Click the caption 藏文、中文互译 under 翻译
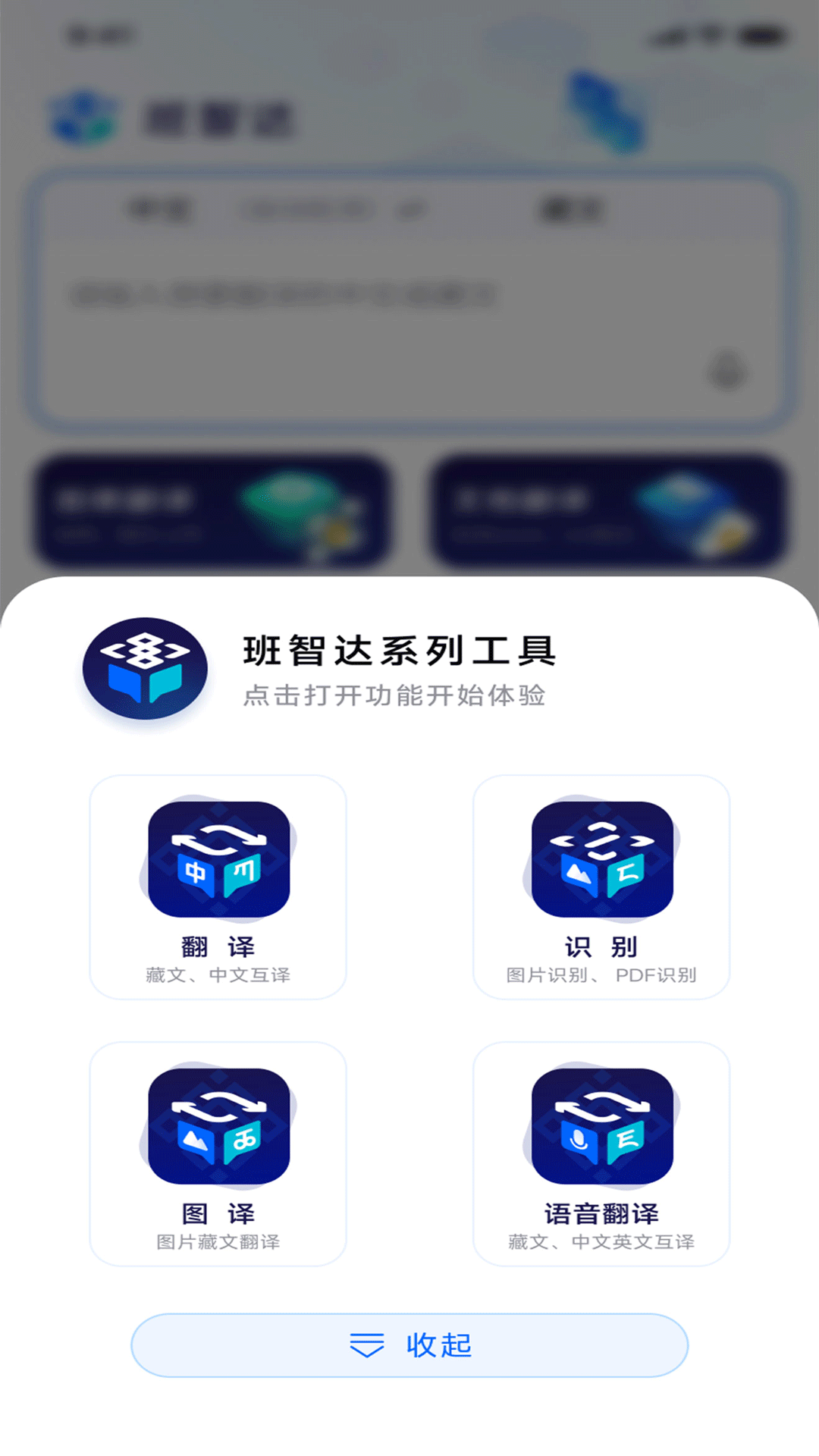Viewport: 819px width, 1456px height. pyautogui.click(x=218, y=975)
